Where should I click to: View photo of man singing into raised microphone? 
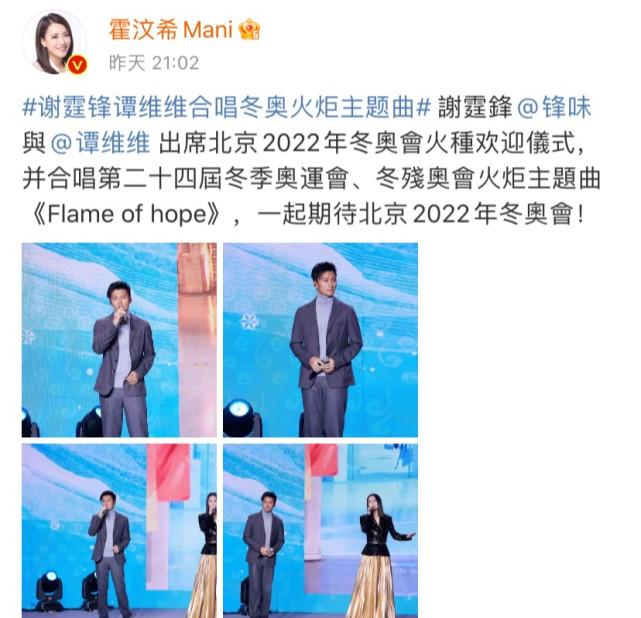120,340
